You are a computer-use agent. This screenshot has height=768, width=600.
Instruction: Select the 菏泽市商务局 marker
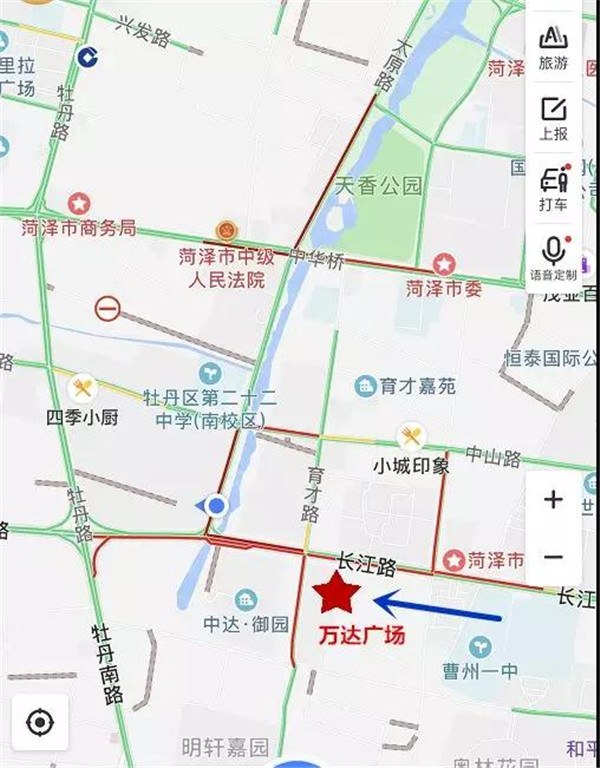(78, 205)
